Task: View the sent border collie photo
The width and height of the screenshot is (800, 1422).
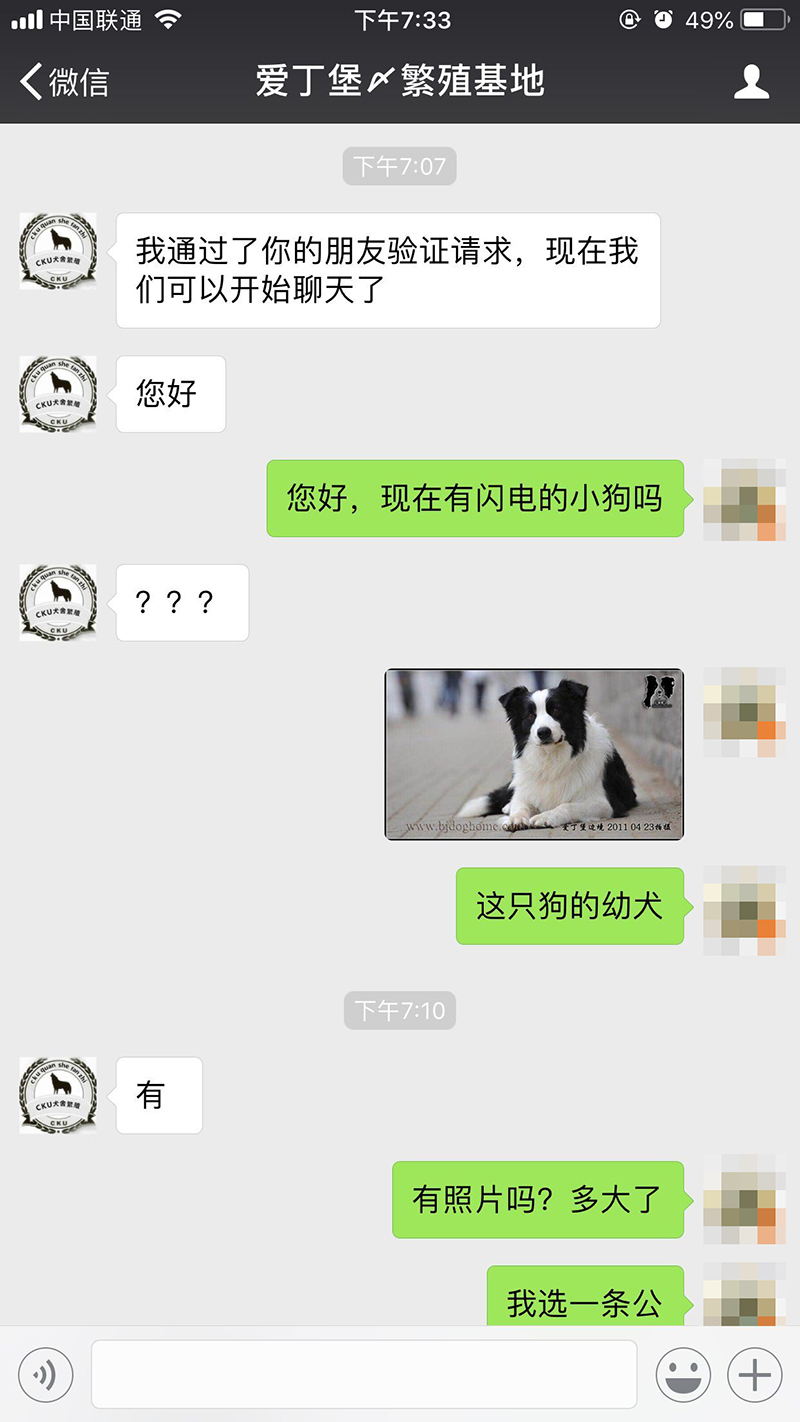Action: click(x=534, y=754)
